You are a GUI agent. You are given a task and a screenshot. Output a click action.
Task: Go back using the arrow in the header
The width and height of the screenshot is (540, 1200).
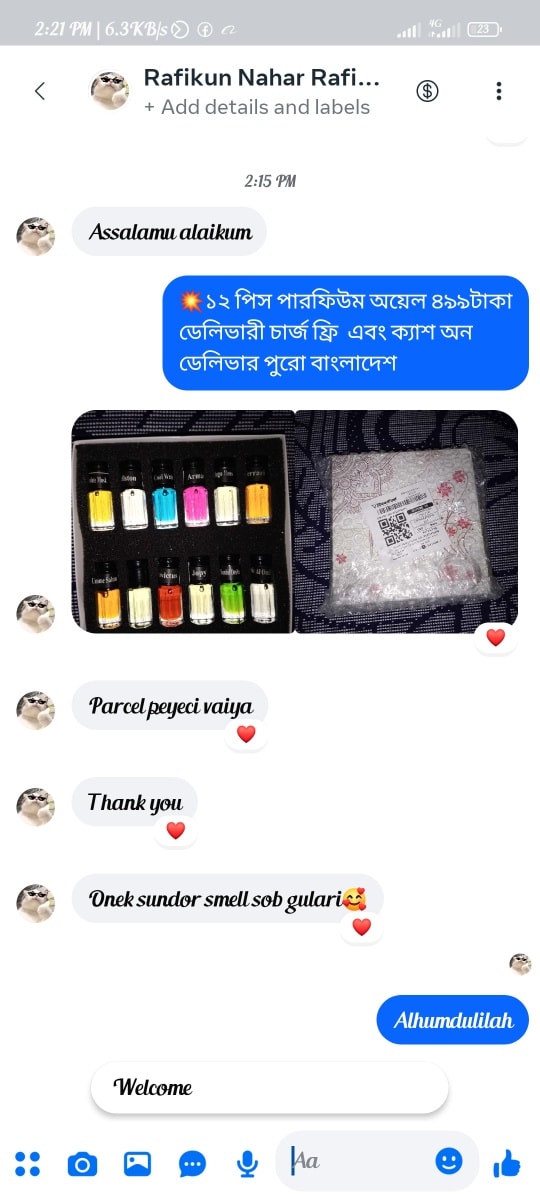tap(40, 91)
